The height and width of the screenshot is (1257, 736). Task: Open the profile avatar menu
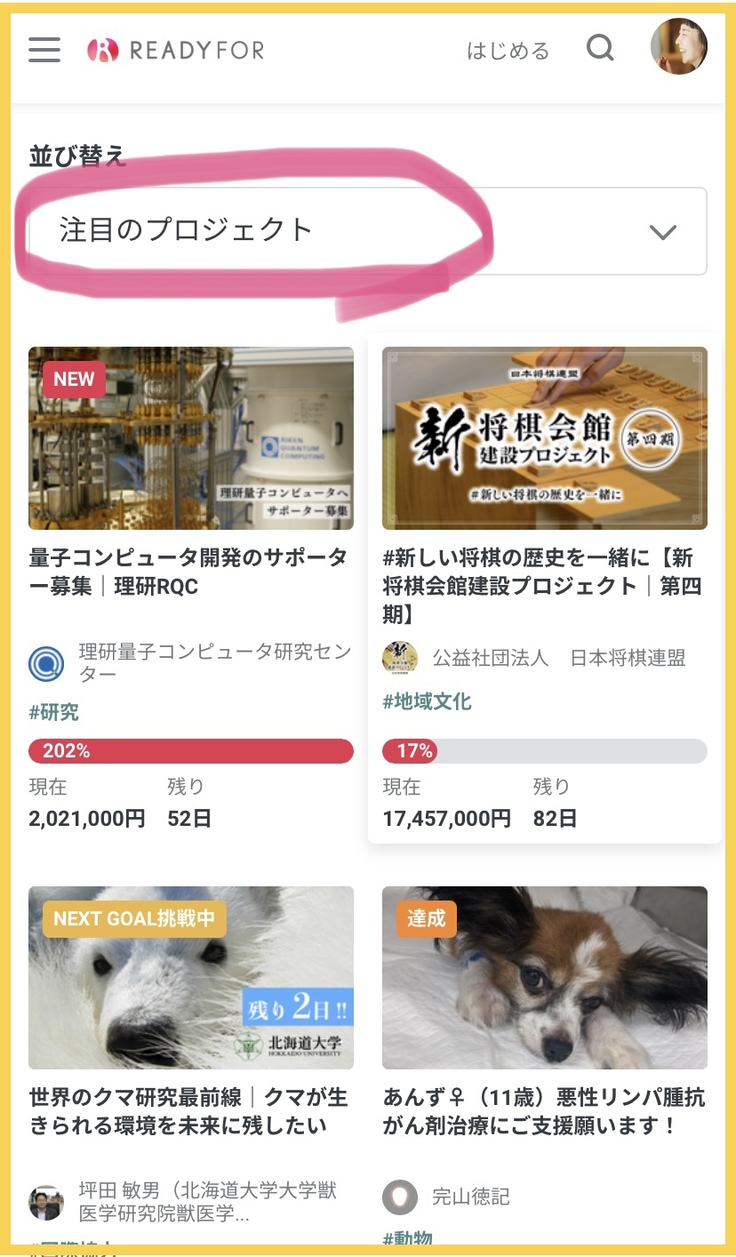tap(679, 47)
